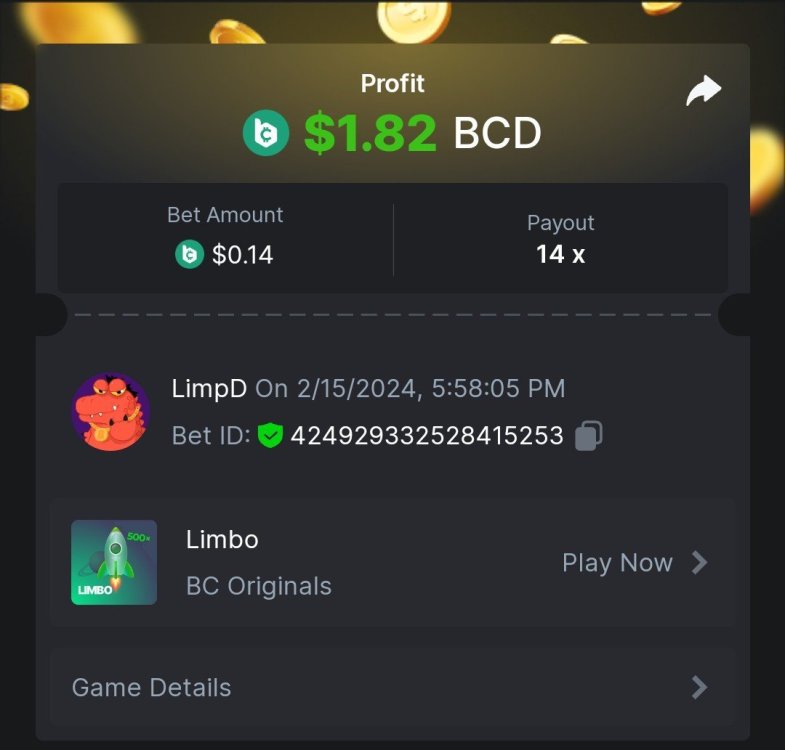785x750 pixels.
Task: Copy the Bet ID number
Action: pyautogui.click(x=589, y=436)
